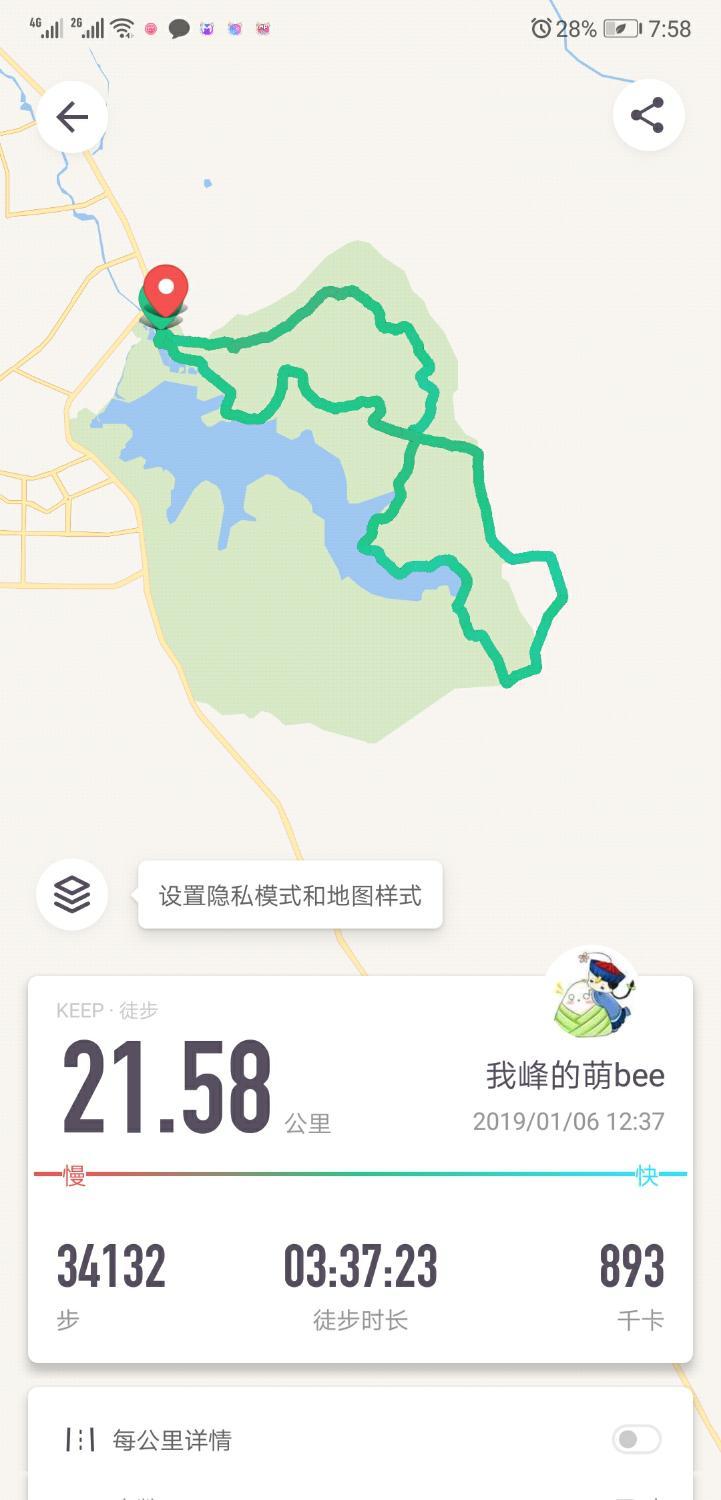Open map layers and privacy settings
The height and width of the screenshot is (1500, 721).
pos(72,894)
